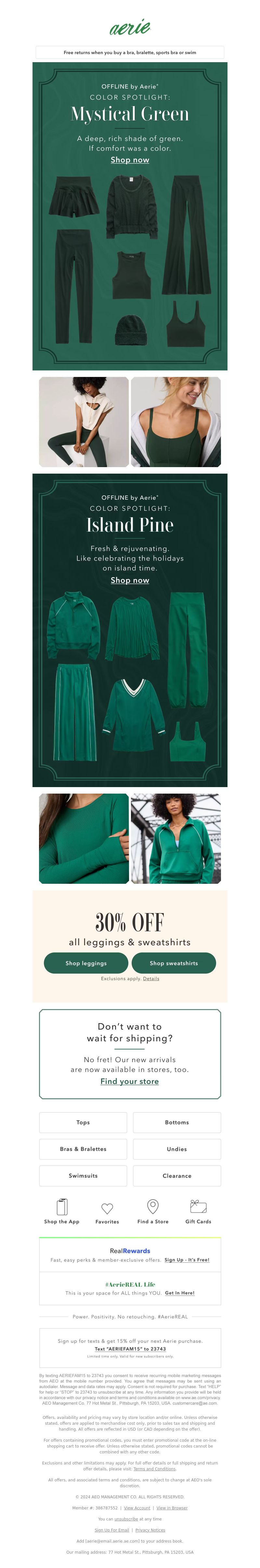
Task: Tap Sign Up - It's Free for Real Rewards
Action: (x=187, y=1260)
